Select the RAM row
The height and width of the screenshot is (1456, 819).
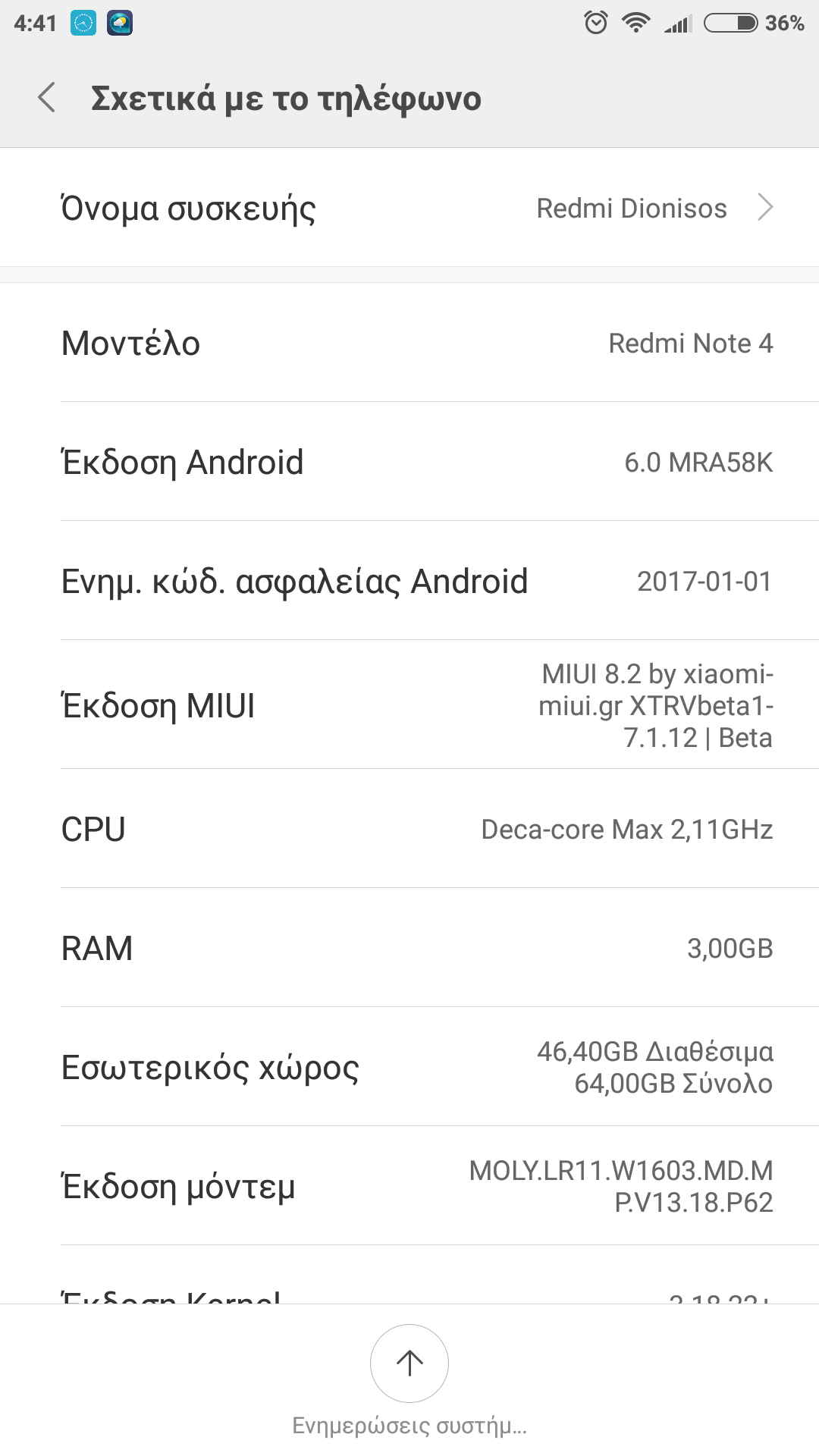[x=409, y=948]
